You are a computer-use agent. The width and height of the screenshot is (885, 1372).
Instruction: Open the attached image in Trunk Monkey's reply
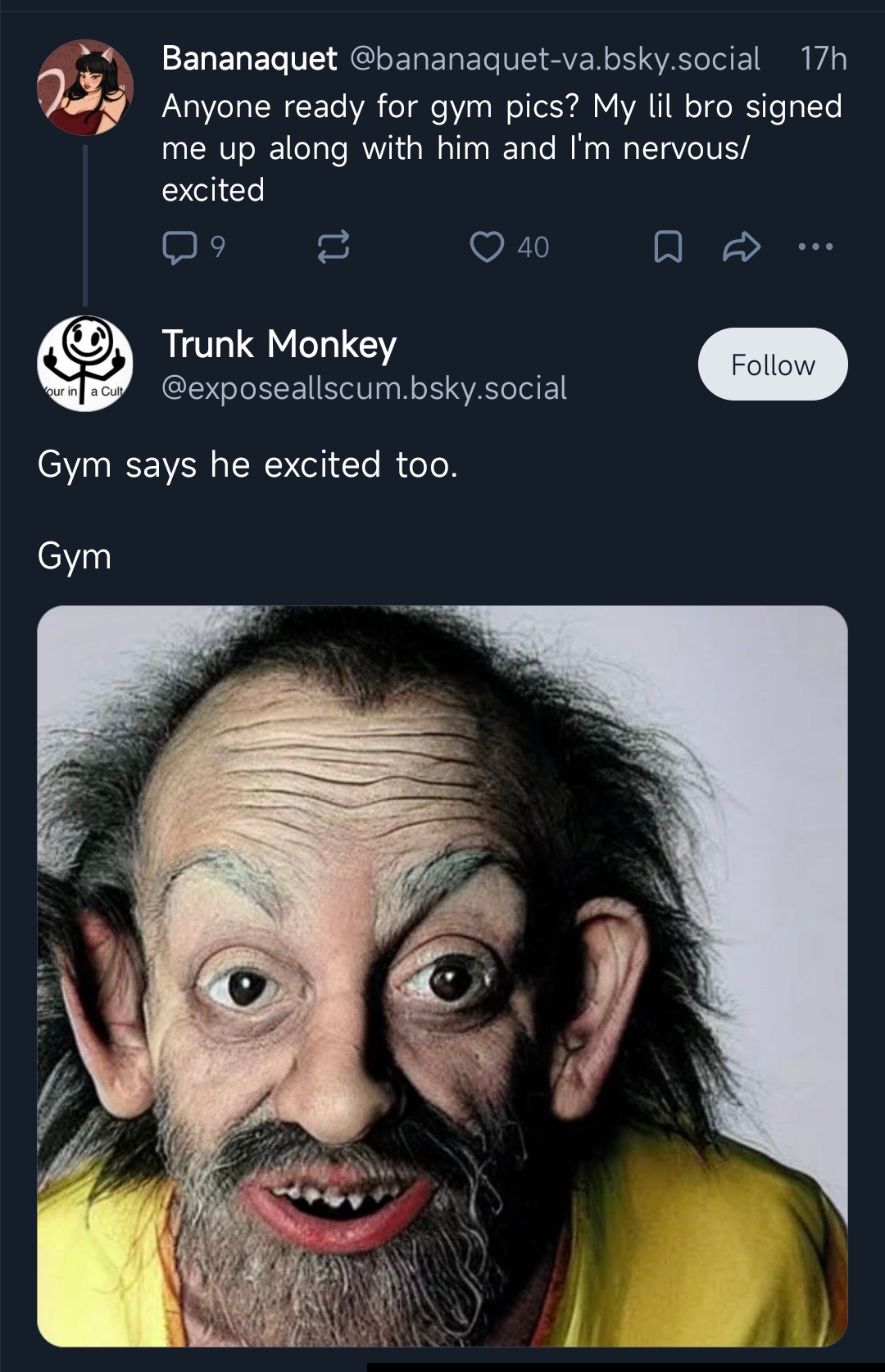[442, 975]
